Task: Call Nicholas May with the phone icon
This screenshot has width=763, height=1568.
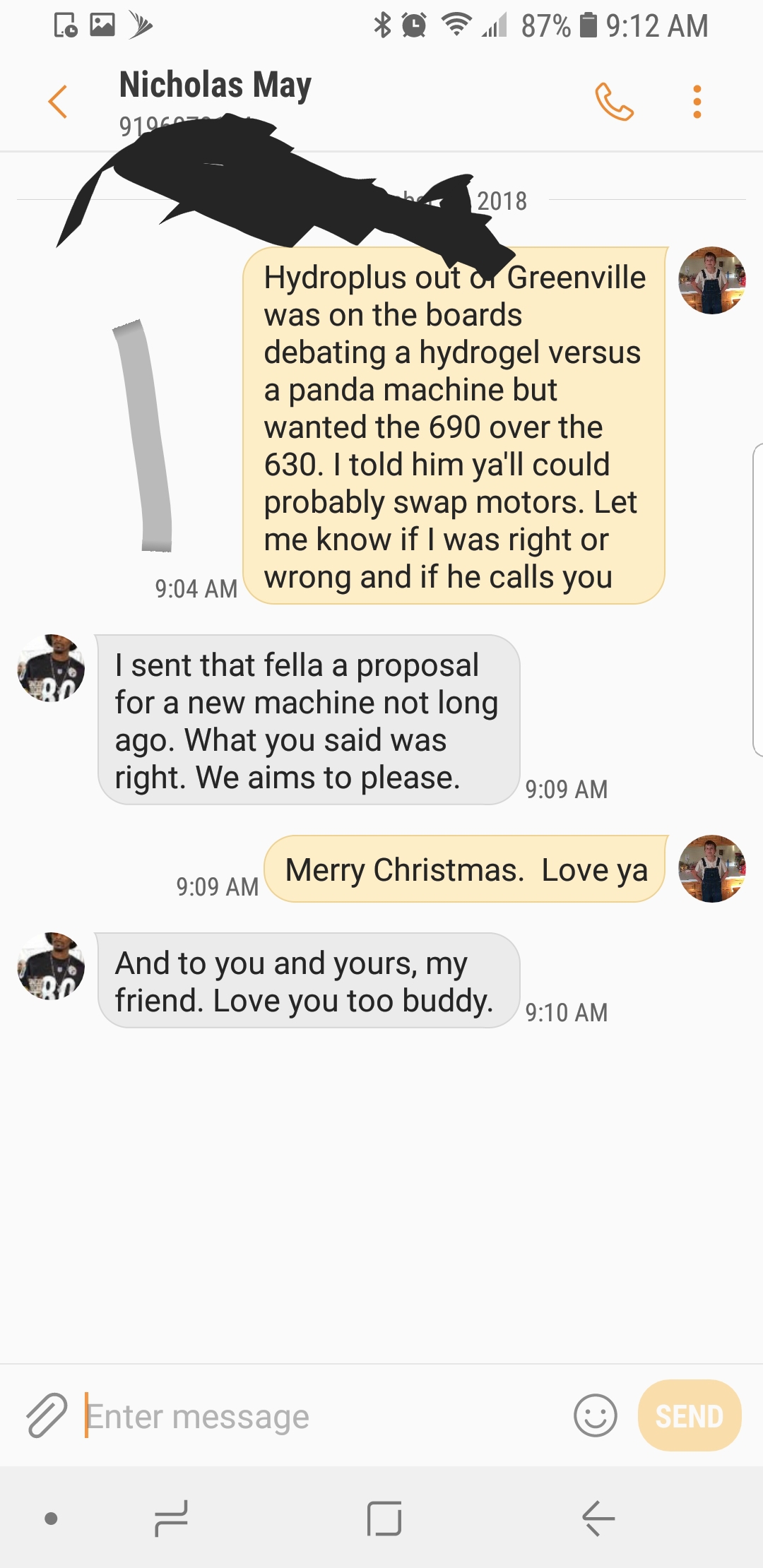Action: click(x=614, y=102)
